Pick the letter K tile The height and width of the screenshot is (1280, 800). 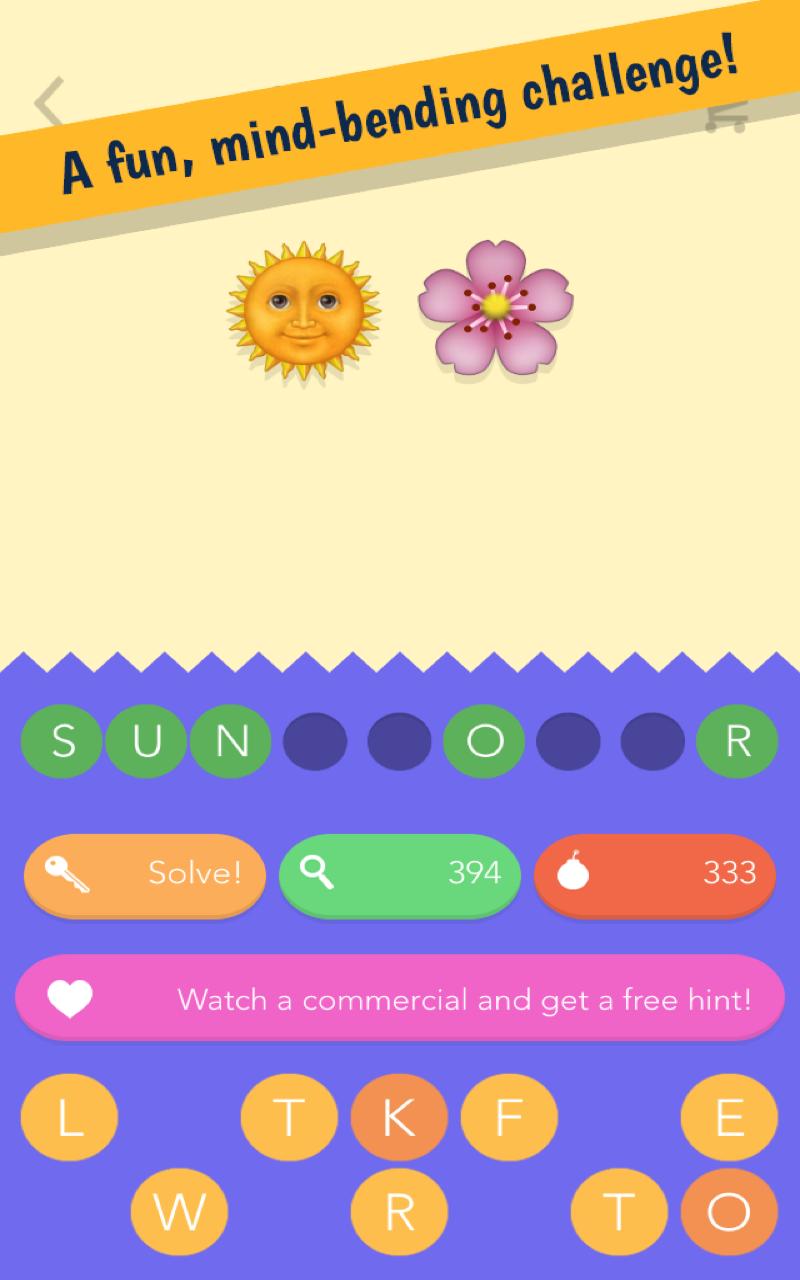[399, 1117]
